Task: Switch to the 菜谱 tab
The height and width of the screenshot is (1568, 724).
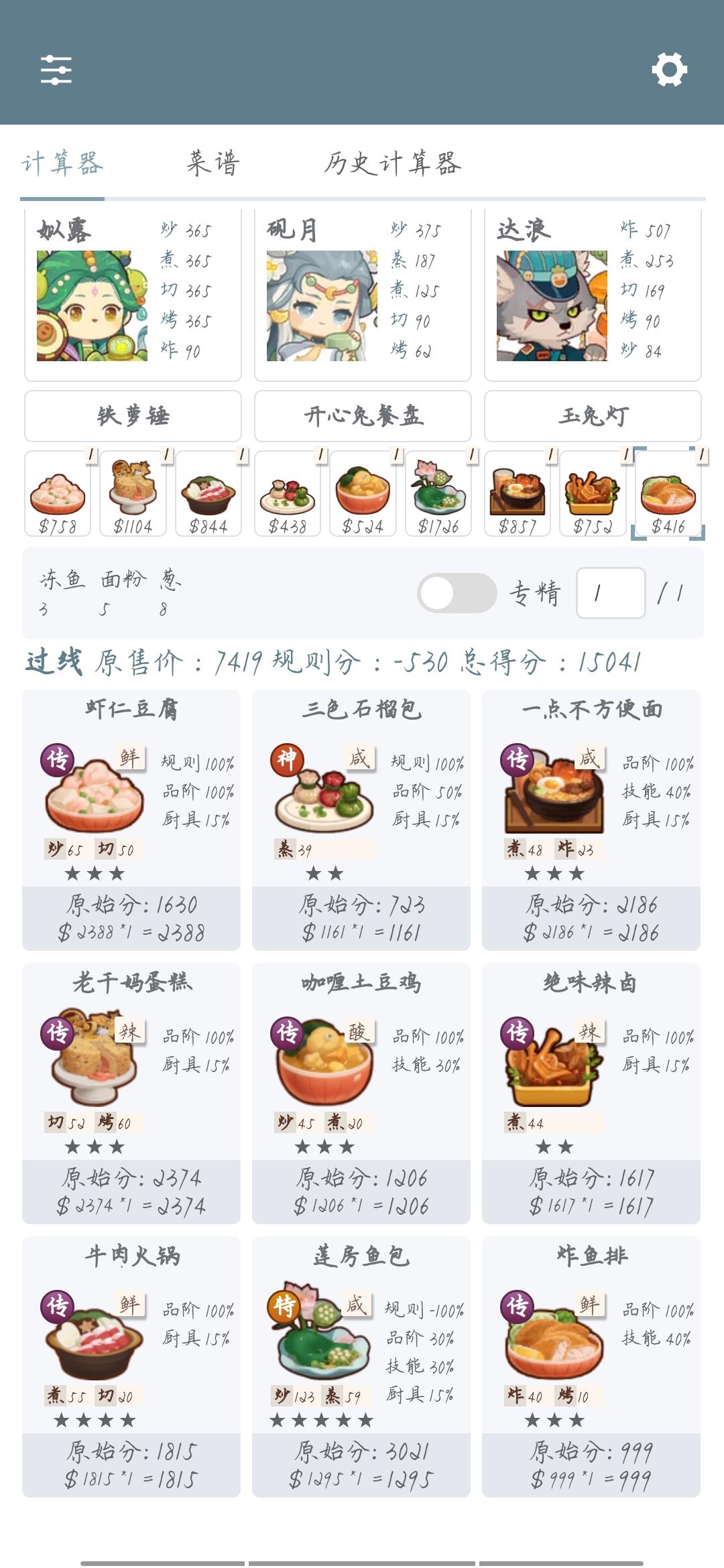Action: pyautogui.click(x=213, y=163)
